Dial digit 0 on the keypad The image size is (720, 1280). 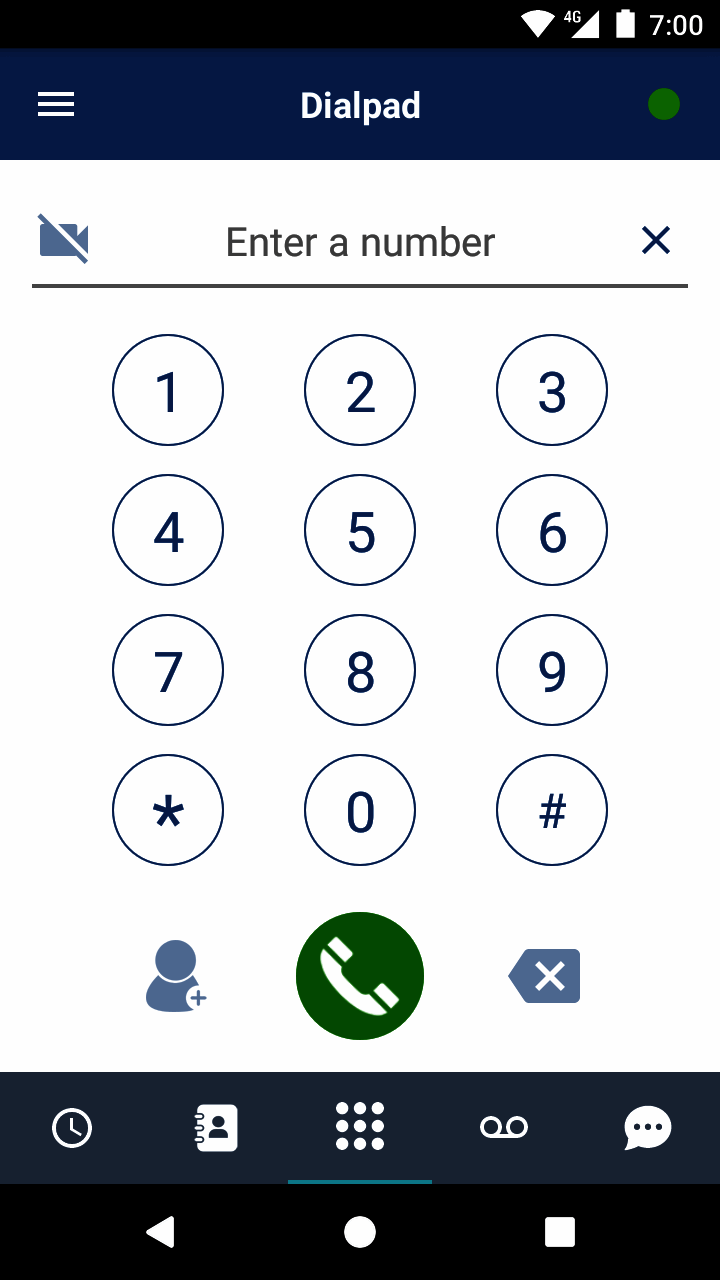tap(360, 810)
